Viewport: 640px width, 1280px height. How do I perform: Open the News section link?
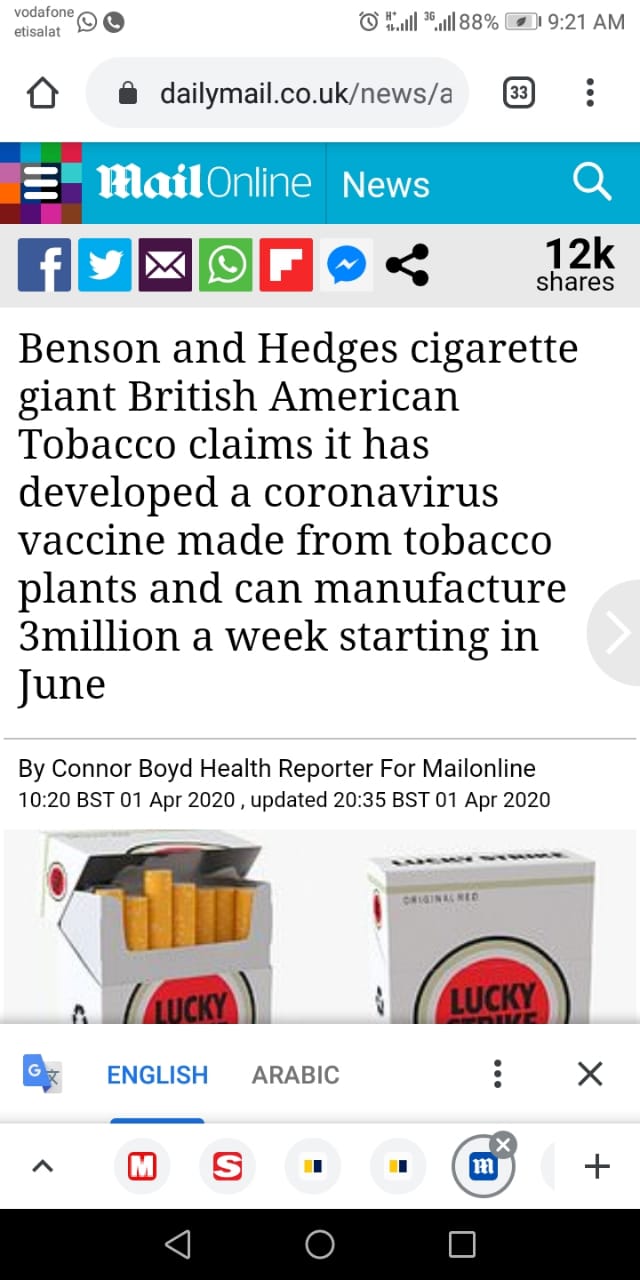[385, 185]
